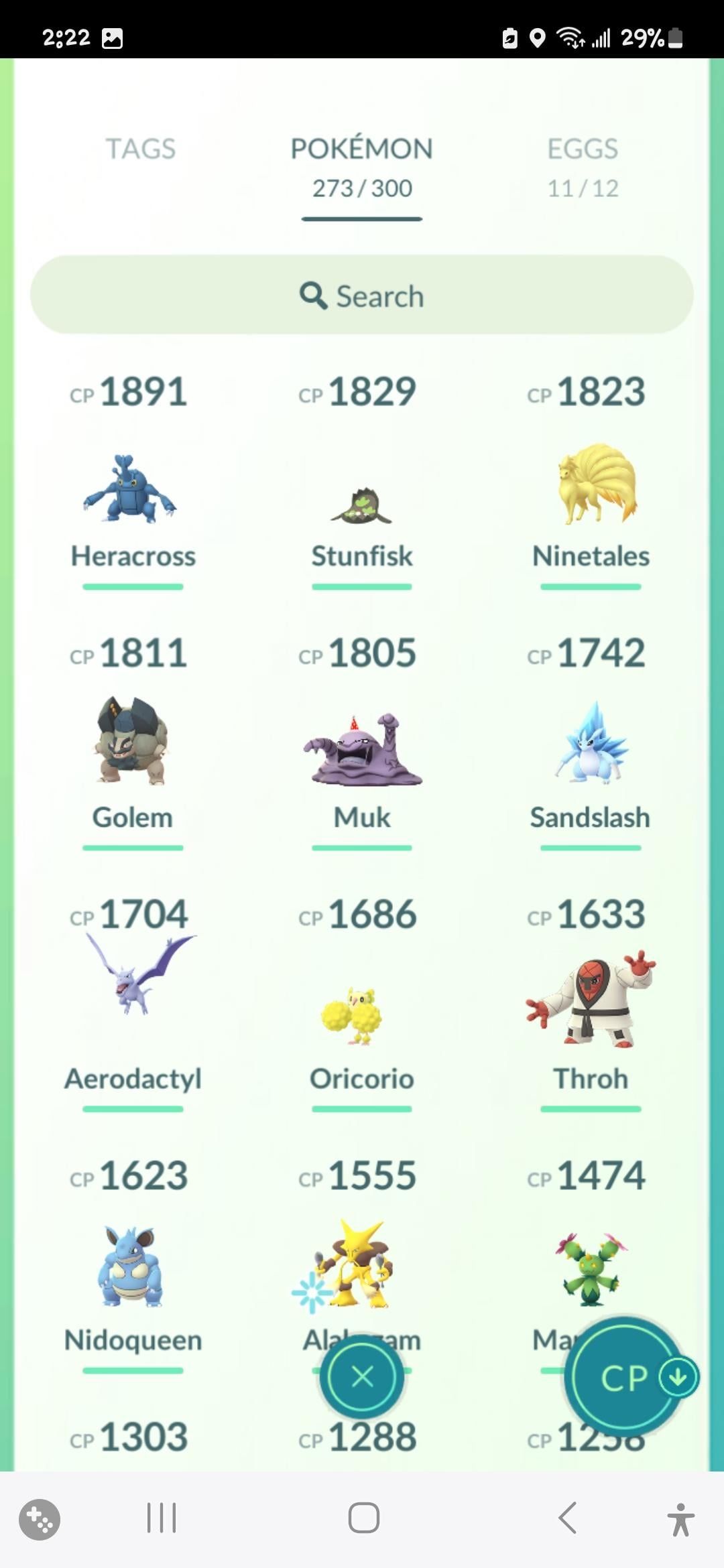Switch to the Eggs tab
Viewport: 724px width, 1568px height.
click(583, 166)
